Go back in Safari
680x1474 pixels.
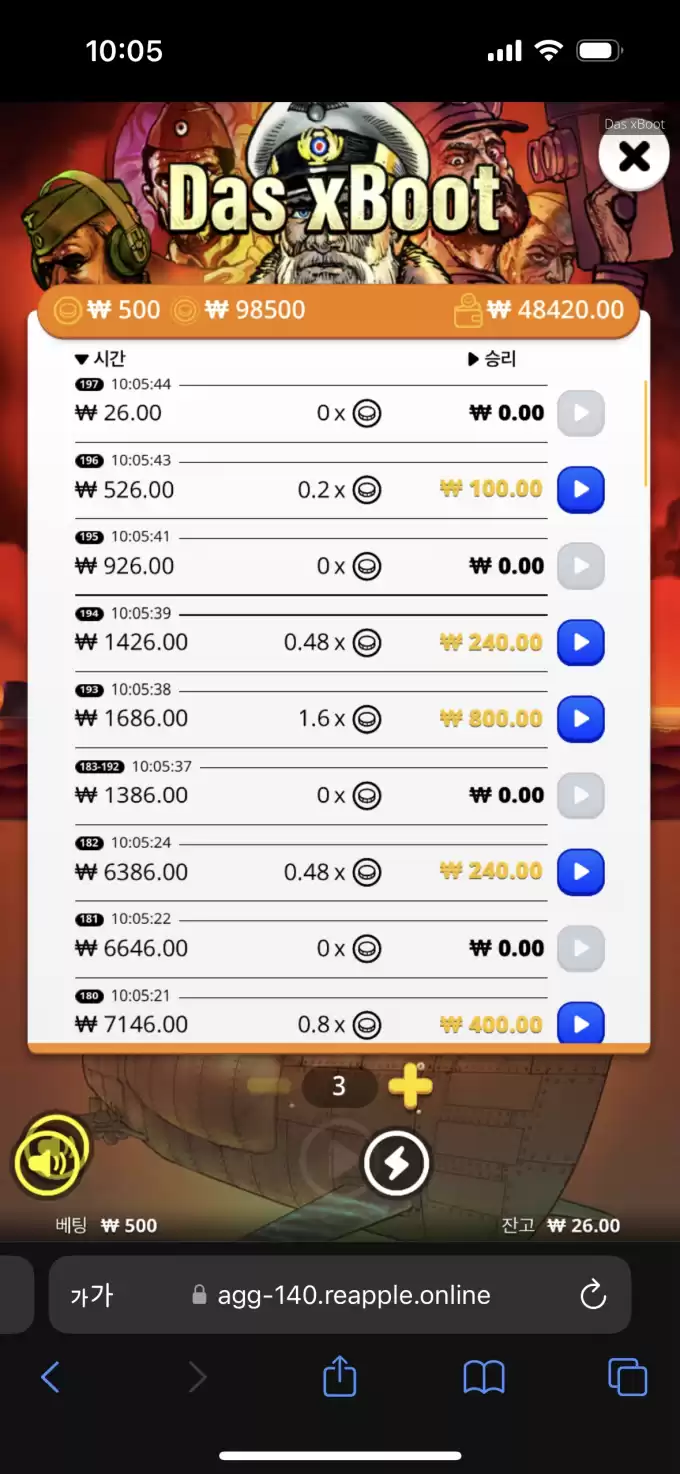(50, 1377)
